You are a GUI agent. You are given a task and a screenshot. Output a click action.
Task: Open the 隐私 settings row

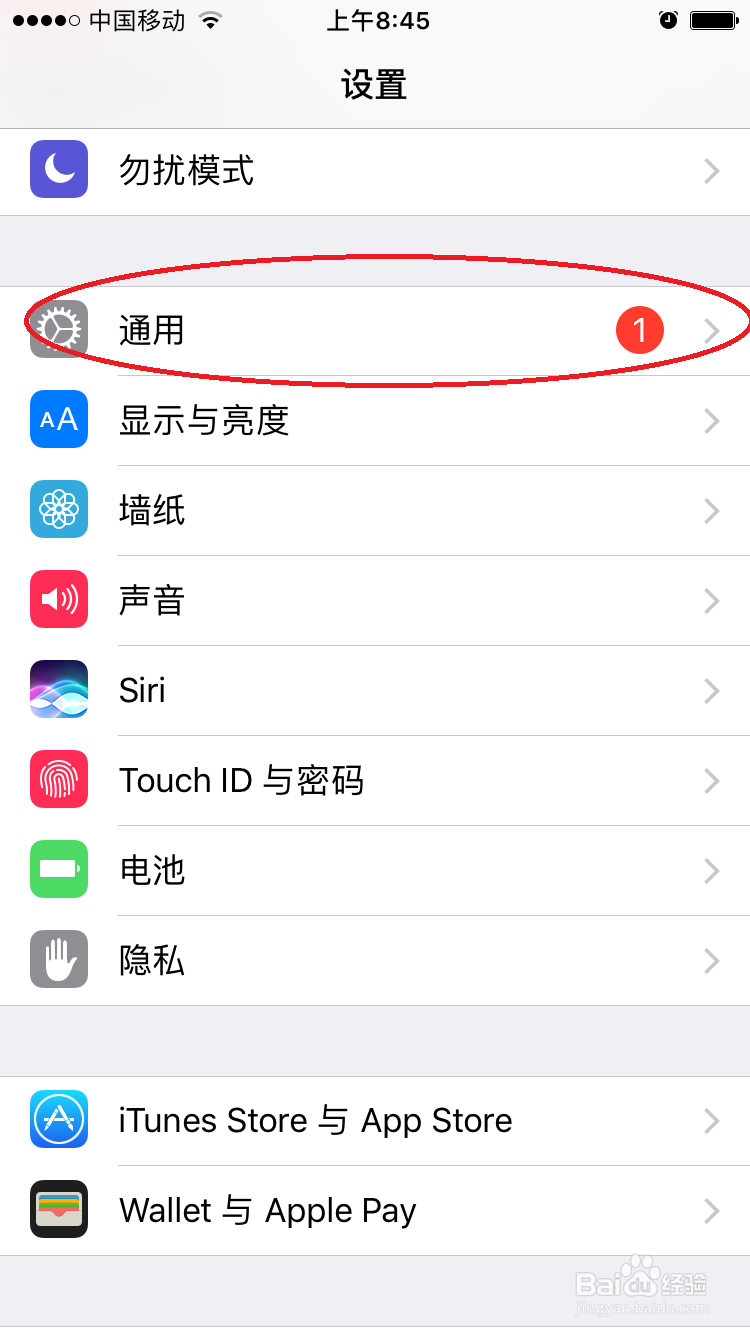coord(375,960)
